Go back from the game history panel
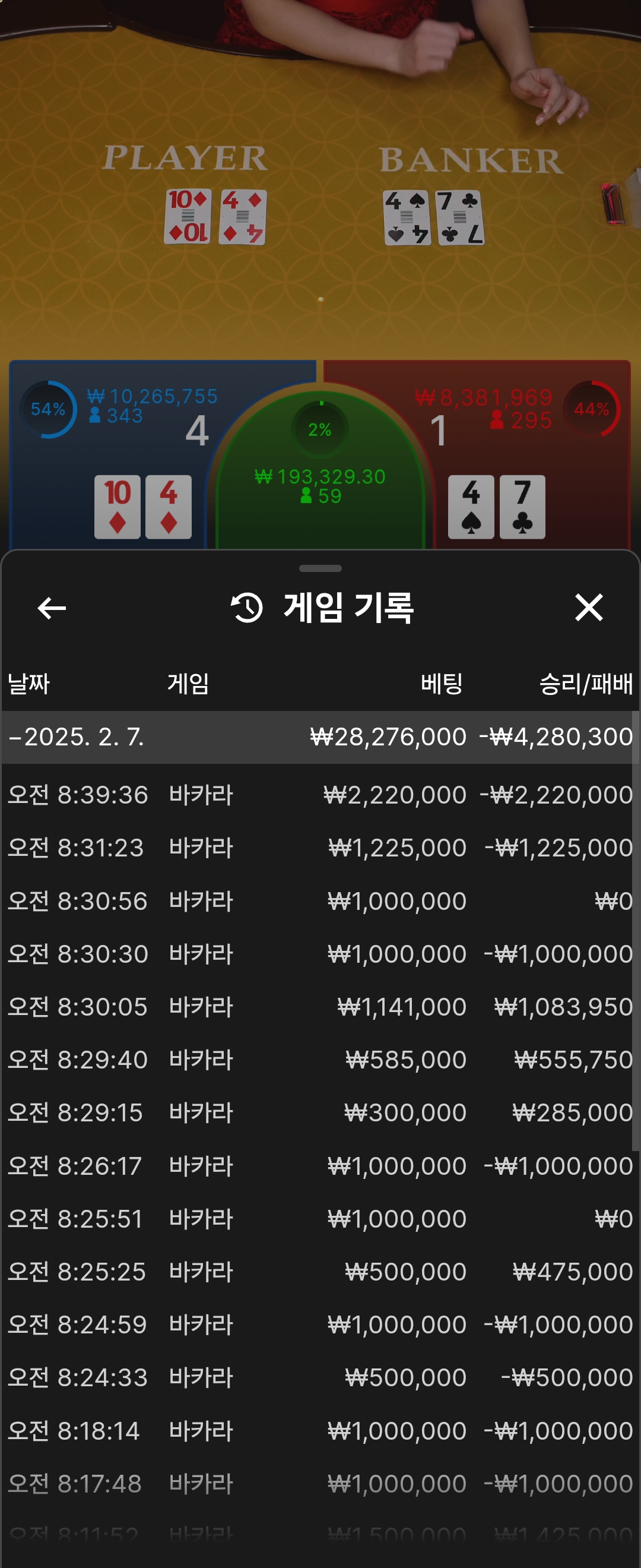This screenshot has height=1568, width=641. pyautogui.click(x=52, y=608)
